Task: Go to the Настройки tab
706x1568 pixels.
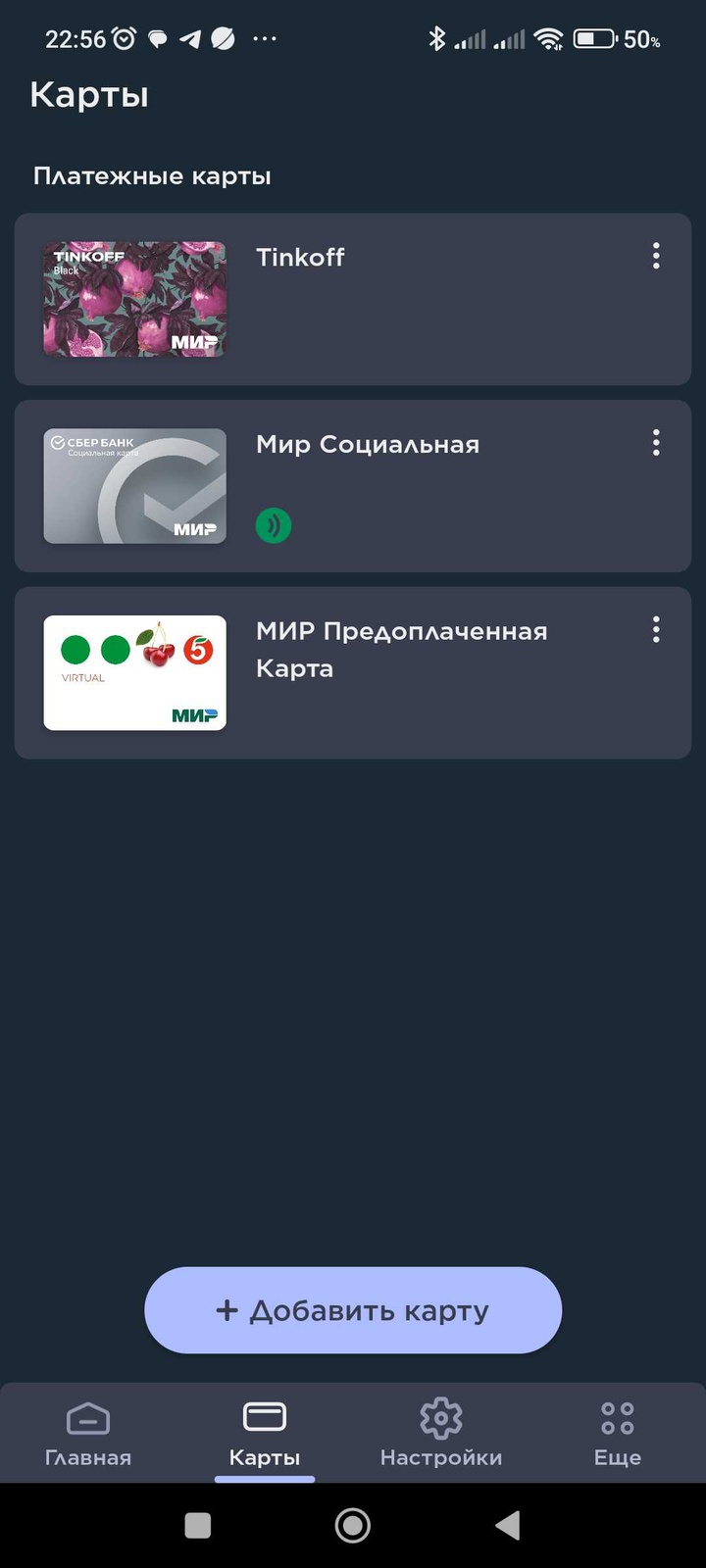Action: pos(441,1432)
